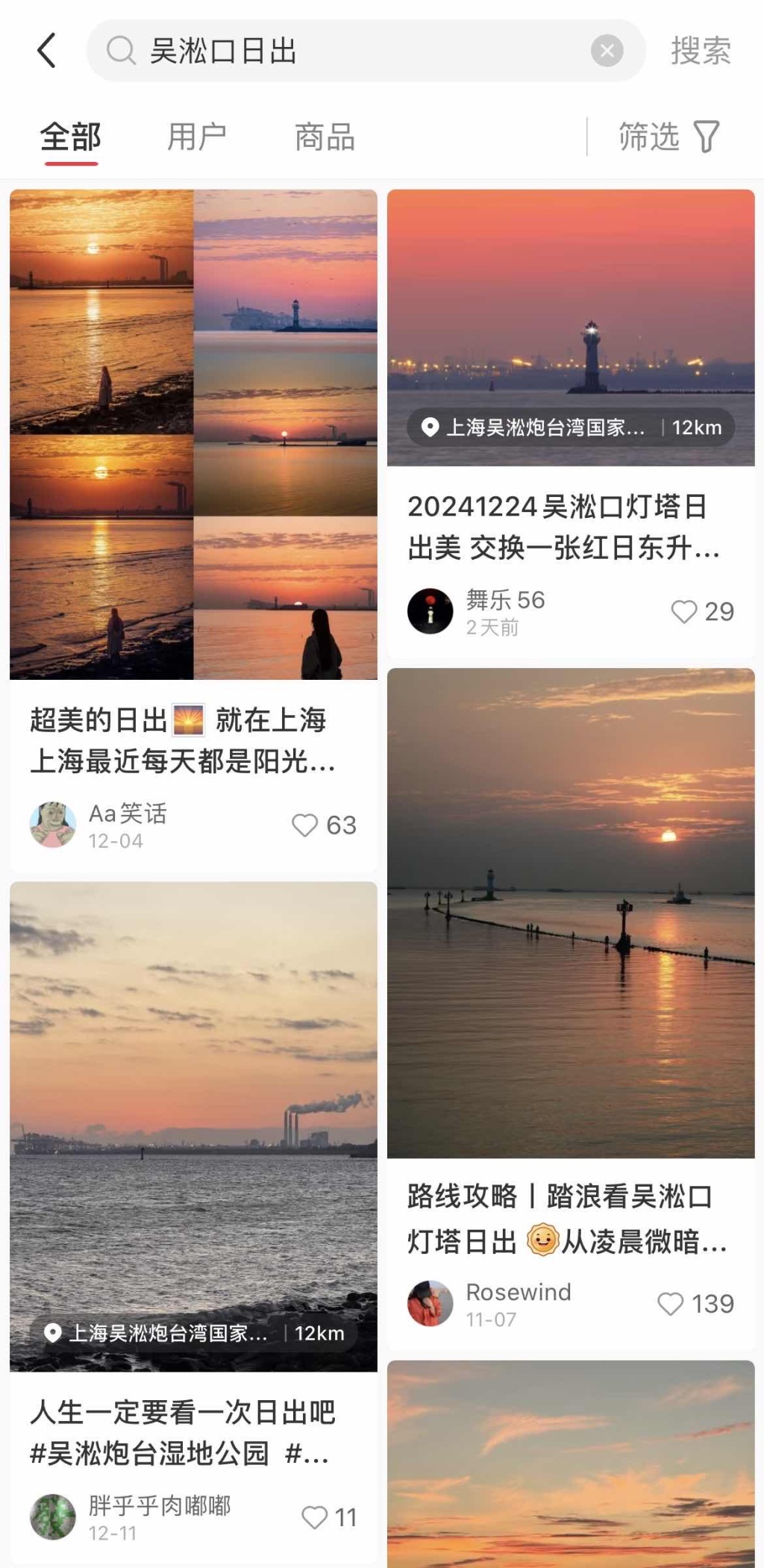Image resolution: width=764 pixels, height=1568 pixels.
Task: Clear the search text
Action: point(607,51)
